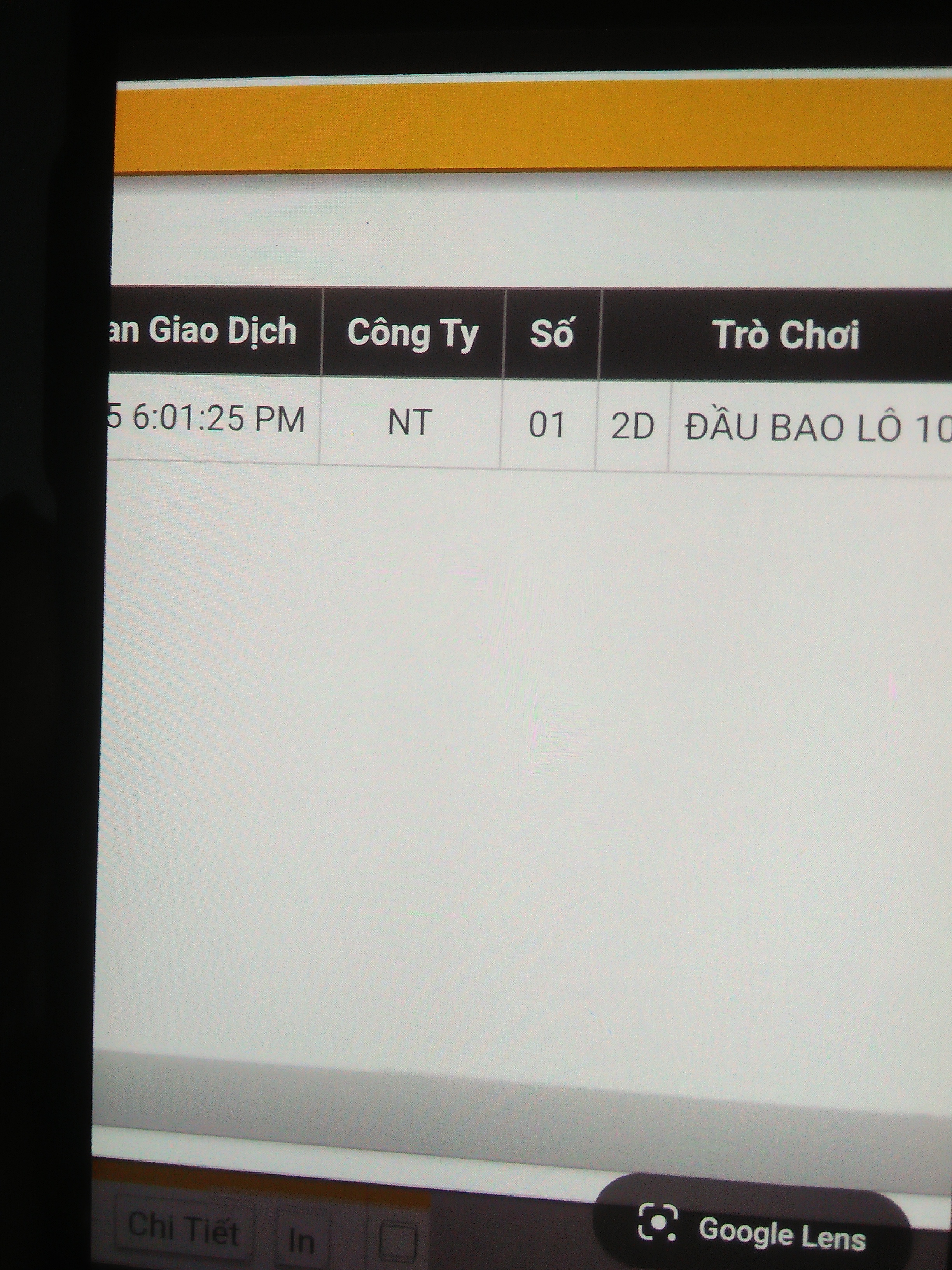Open Google Lens
952x1270 pixels.
tap(752, 1229)
